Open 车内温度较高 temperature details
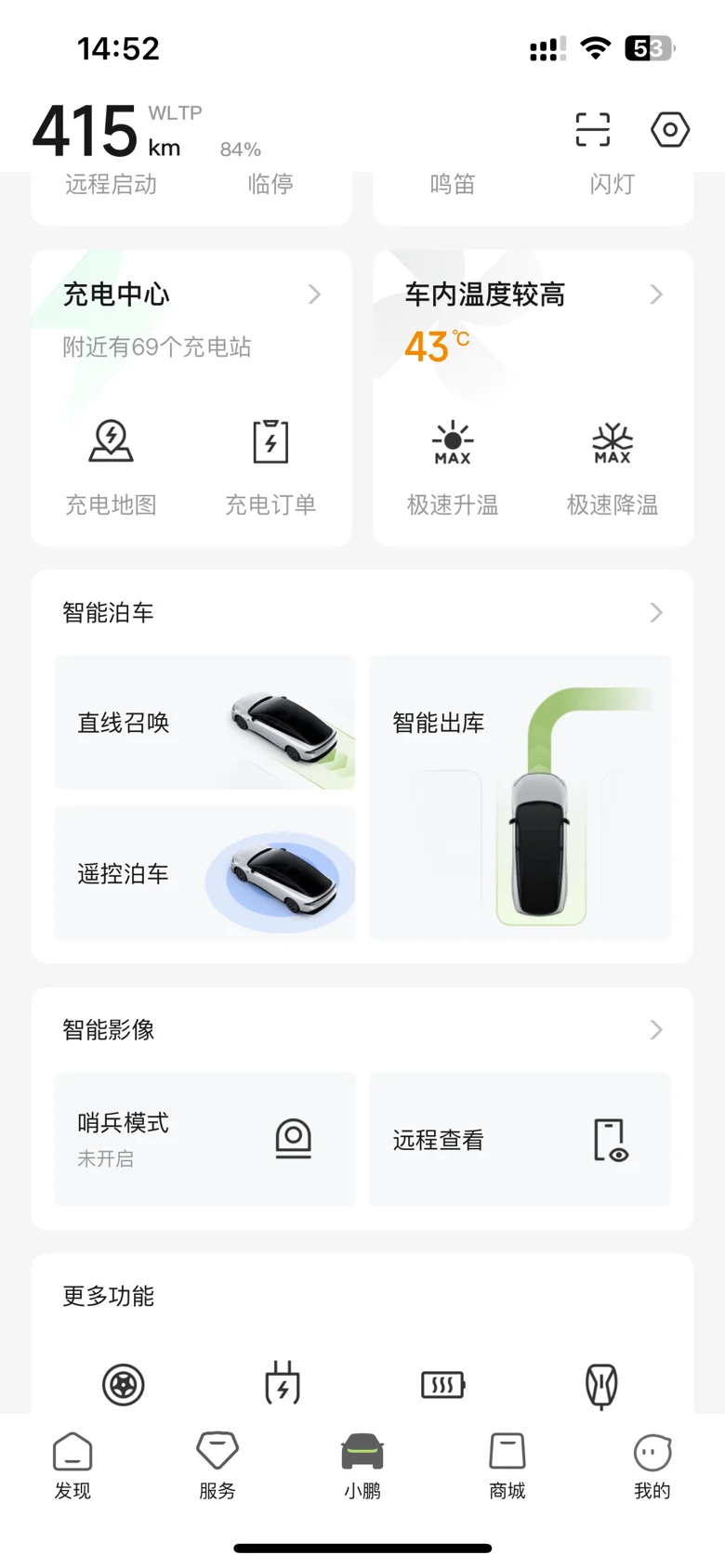This screenshot has width=725, height=1568. pos(534,294)
